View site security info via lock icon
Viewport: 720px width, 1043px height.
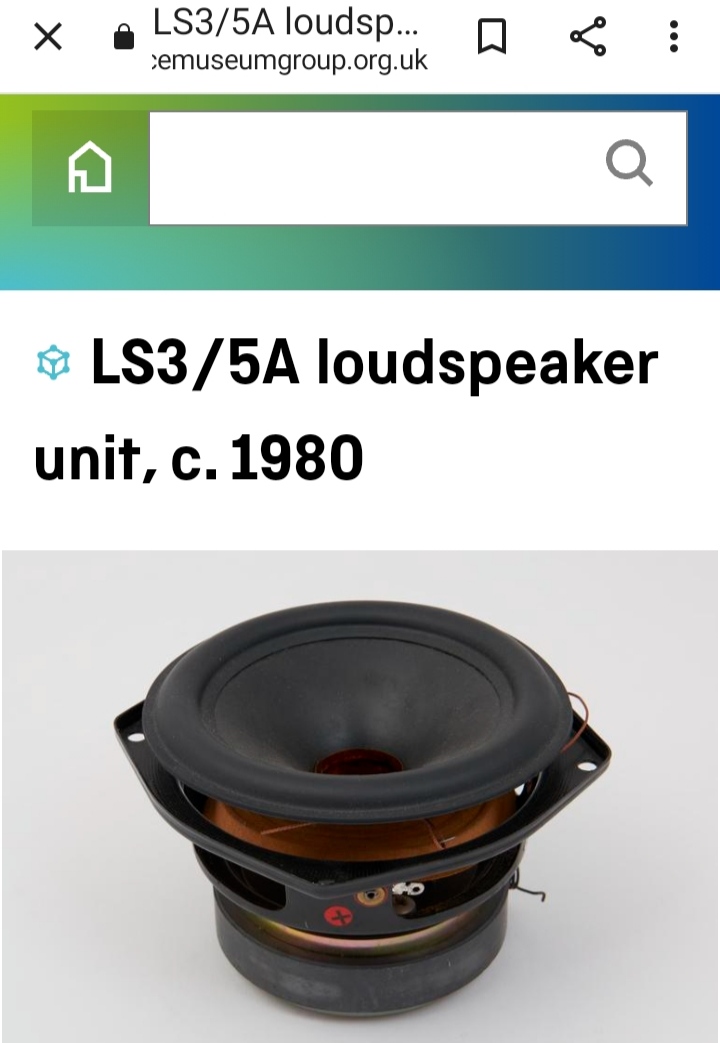point(124,38)
